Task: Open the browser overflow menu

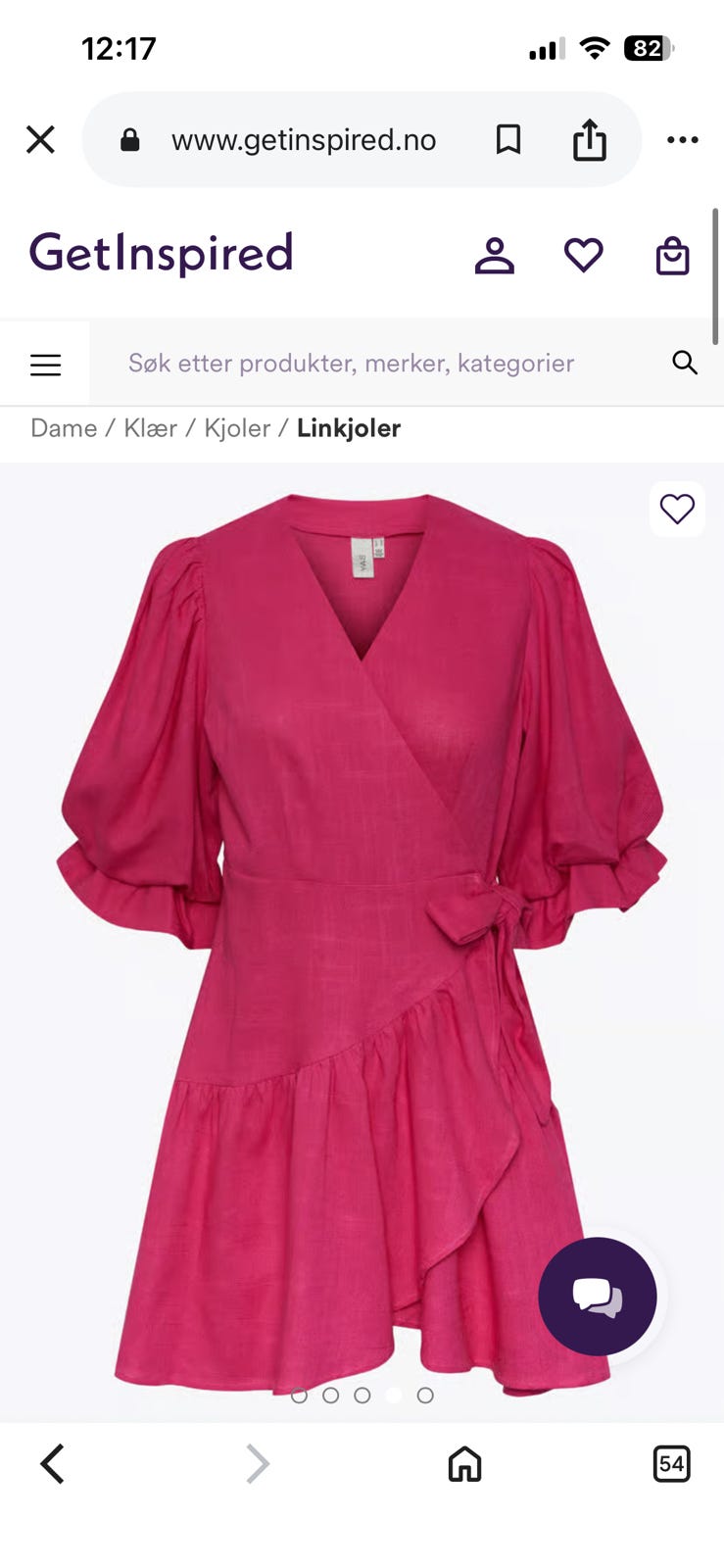Action: [x=682, y=139]
